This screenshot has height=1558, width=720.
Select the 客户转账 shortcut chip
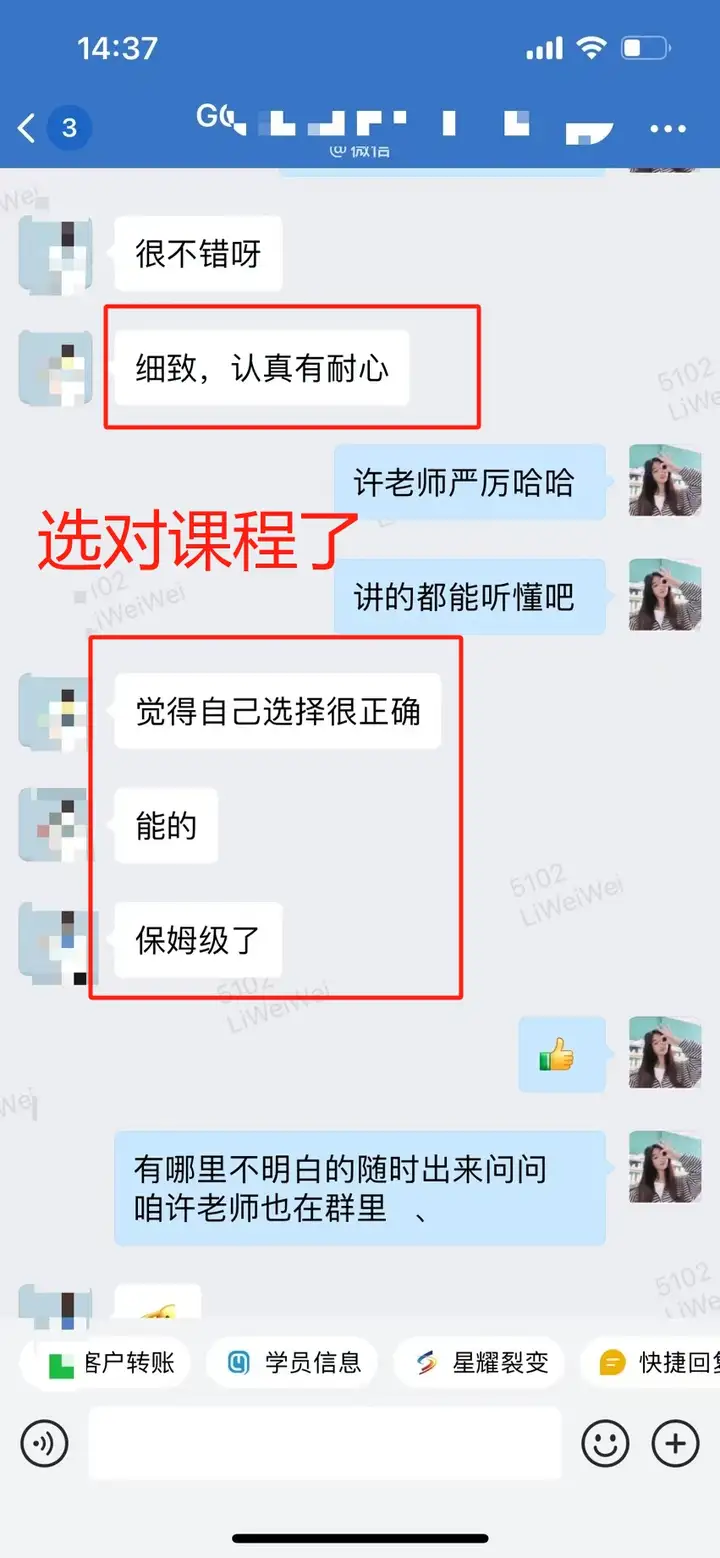click(106, 1362)
